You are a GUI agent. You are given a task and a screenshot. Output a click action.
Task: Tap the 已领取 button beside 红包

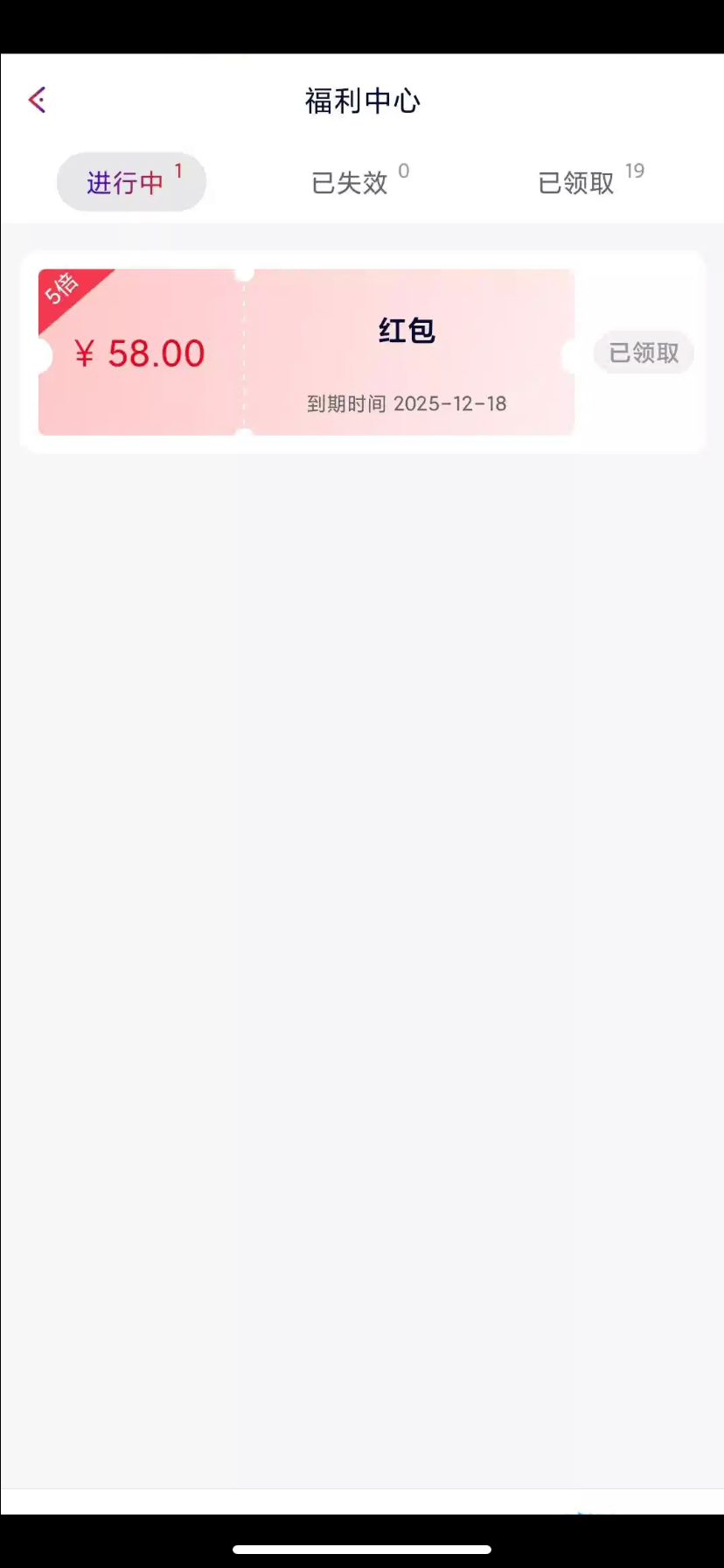coord(644,353)
